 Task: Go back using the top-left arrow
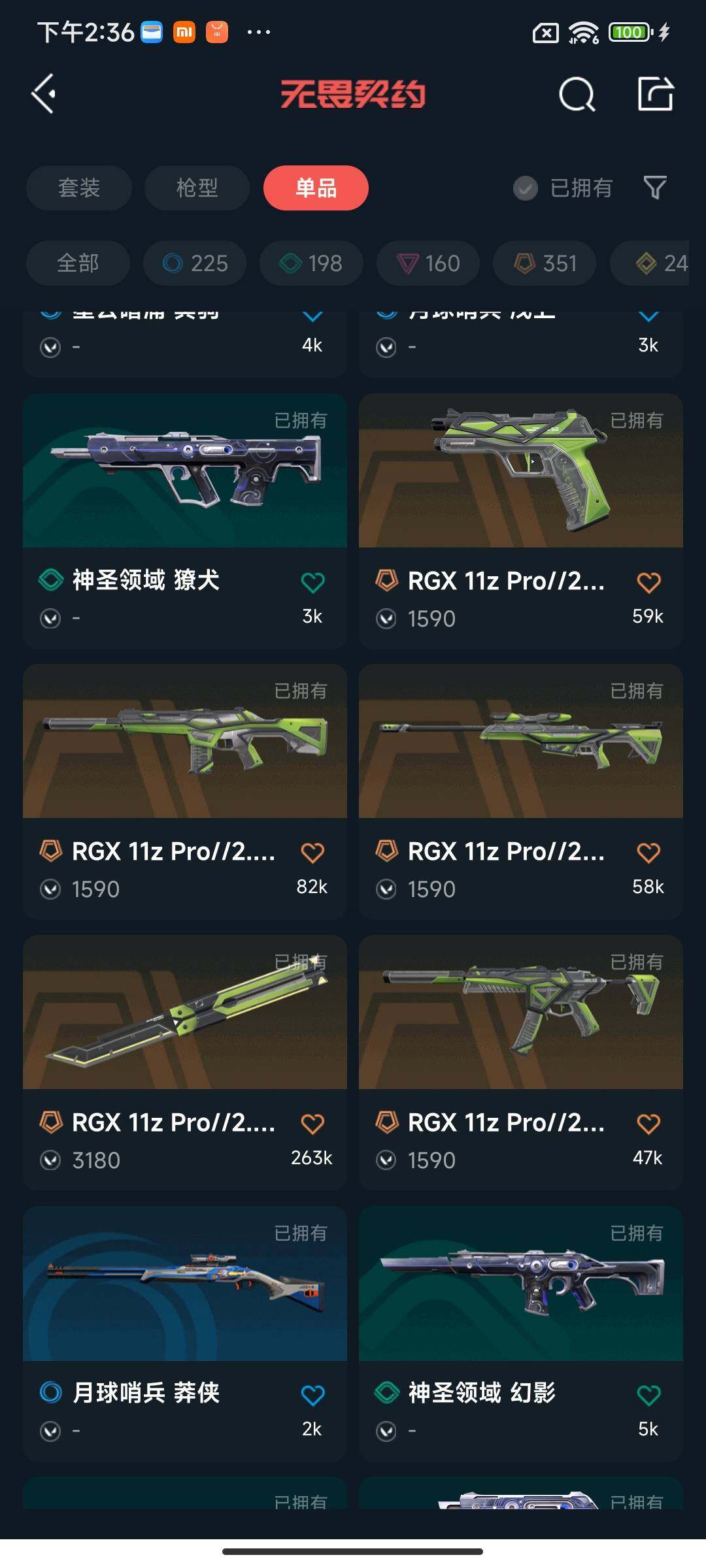(x=44, y=94)
